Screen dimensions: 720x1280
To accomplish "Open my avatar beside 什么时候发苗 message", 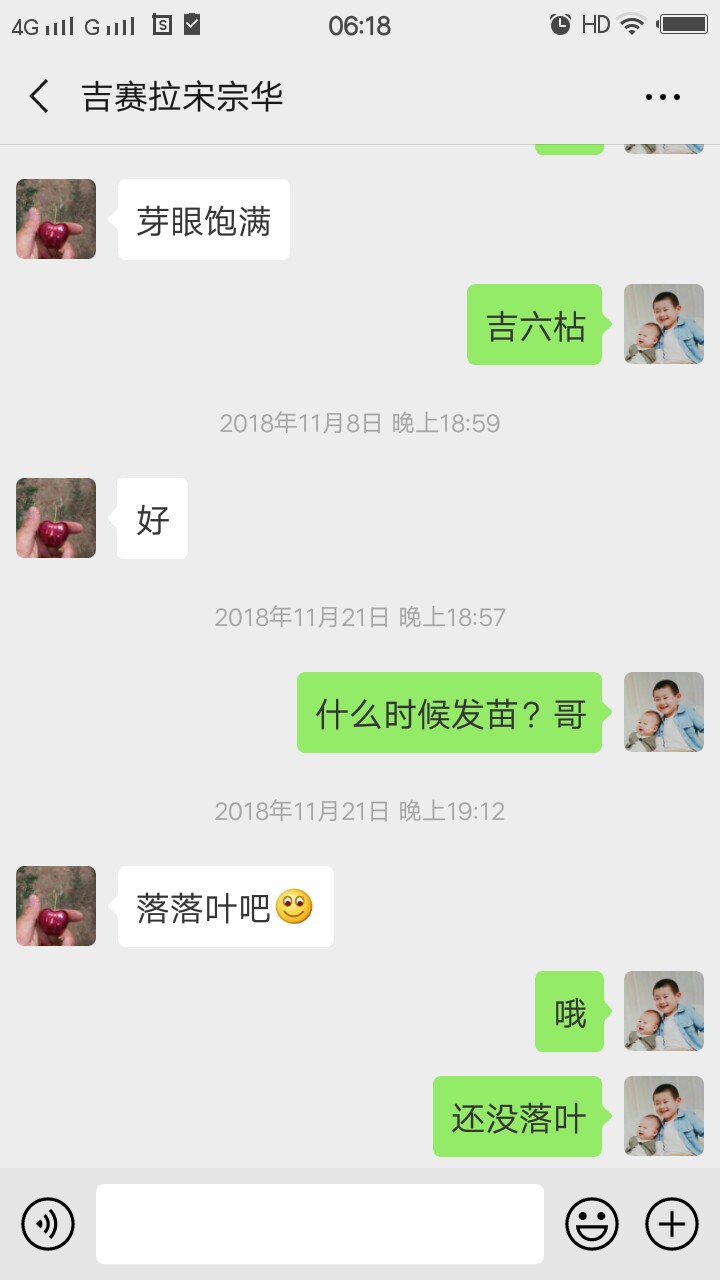I will tap(664, 712).
